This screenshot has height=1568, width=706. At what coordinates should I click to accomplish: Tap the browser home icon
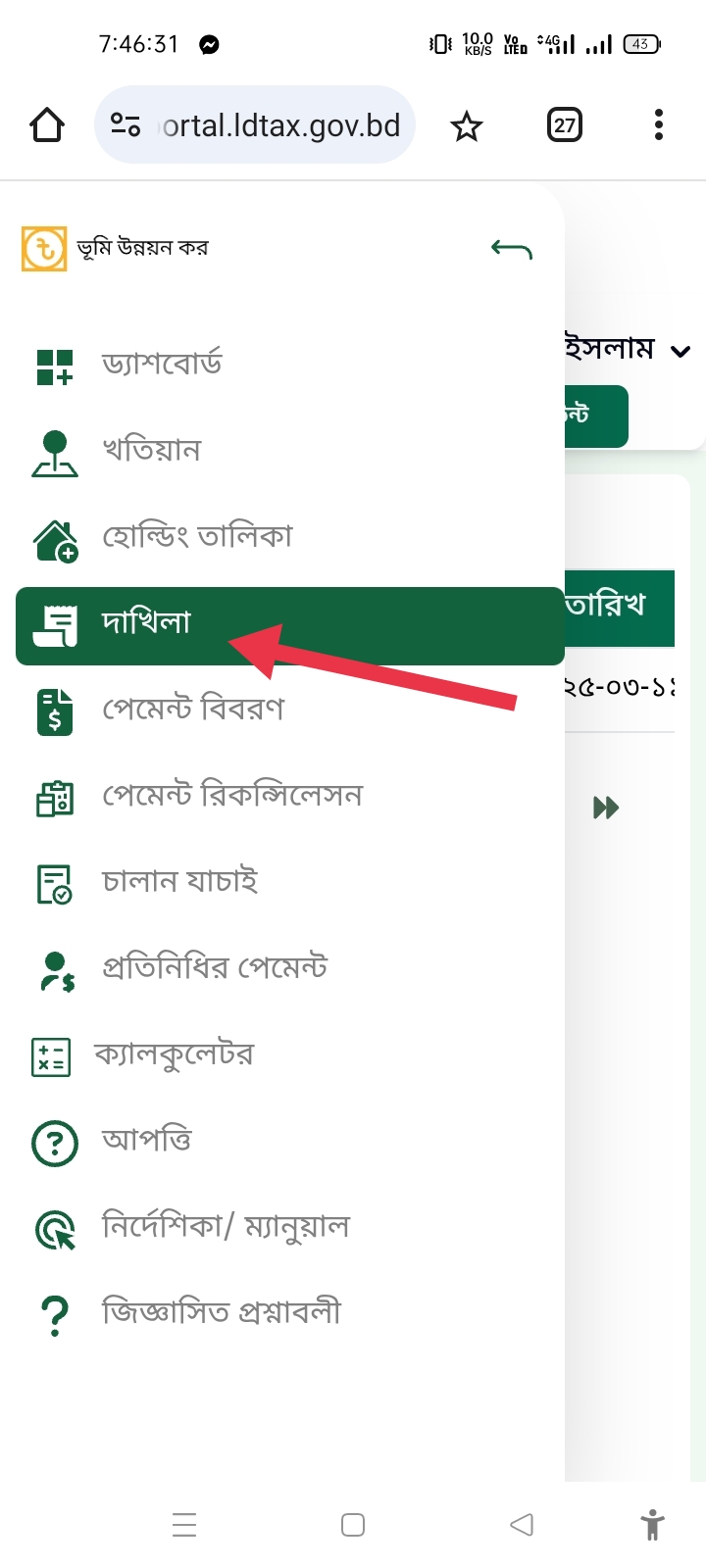coord(47,125)
